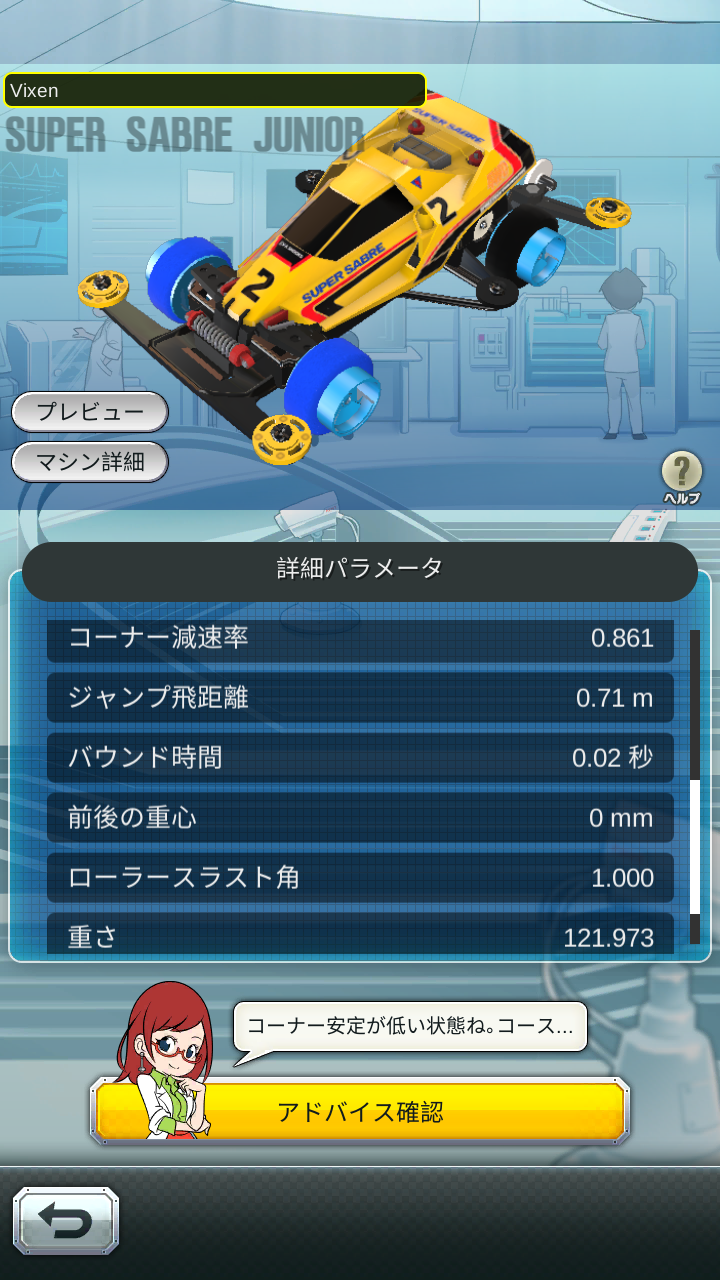The width and height of the screenshot is (720, 1280).
Task: Tap the プレビュー preview button
Action: tap(90, 412)
